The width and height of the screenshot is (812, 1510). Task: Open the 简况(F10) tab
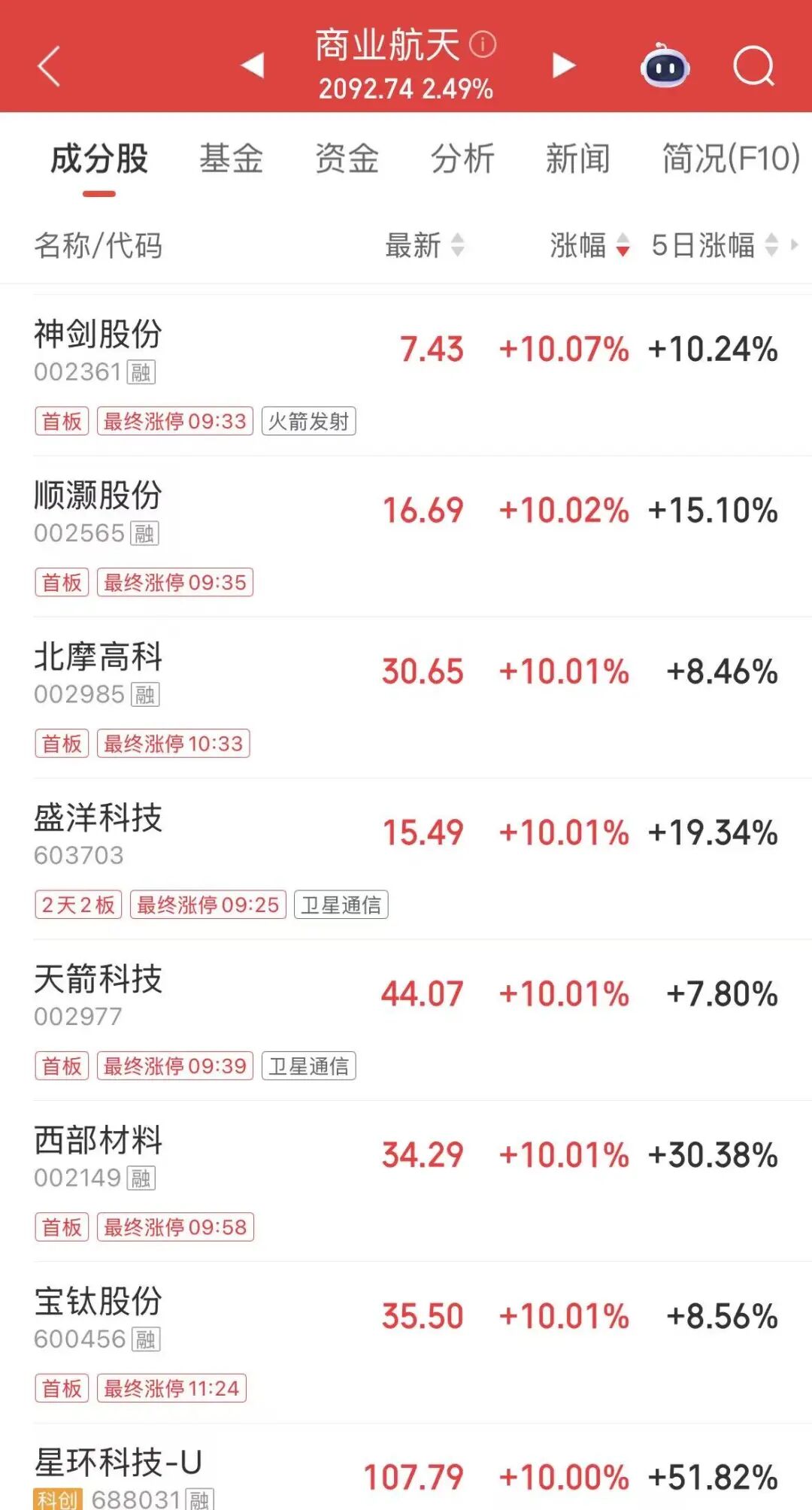730,159
